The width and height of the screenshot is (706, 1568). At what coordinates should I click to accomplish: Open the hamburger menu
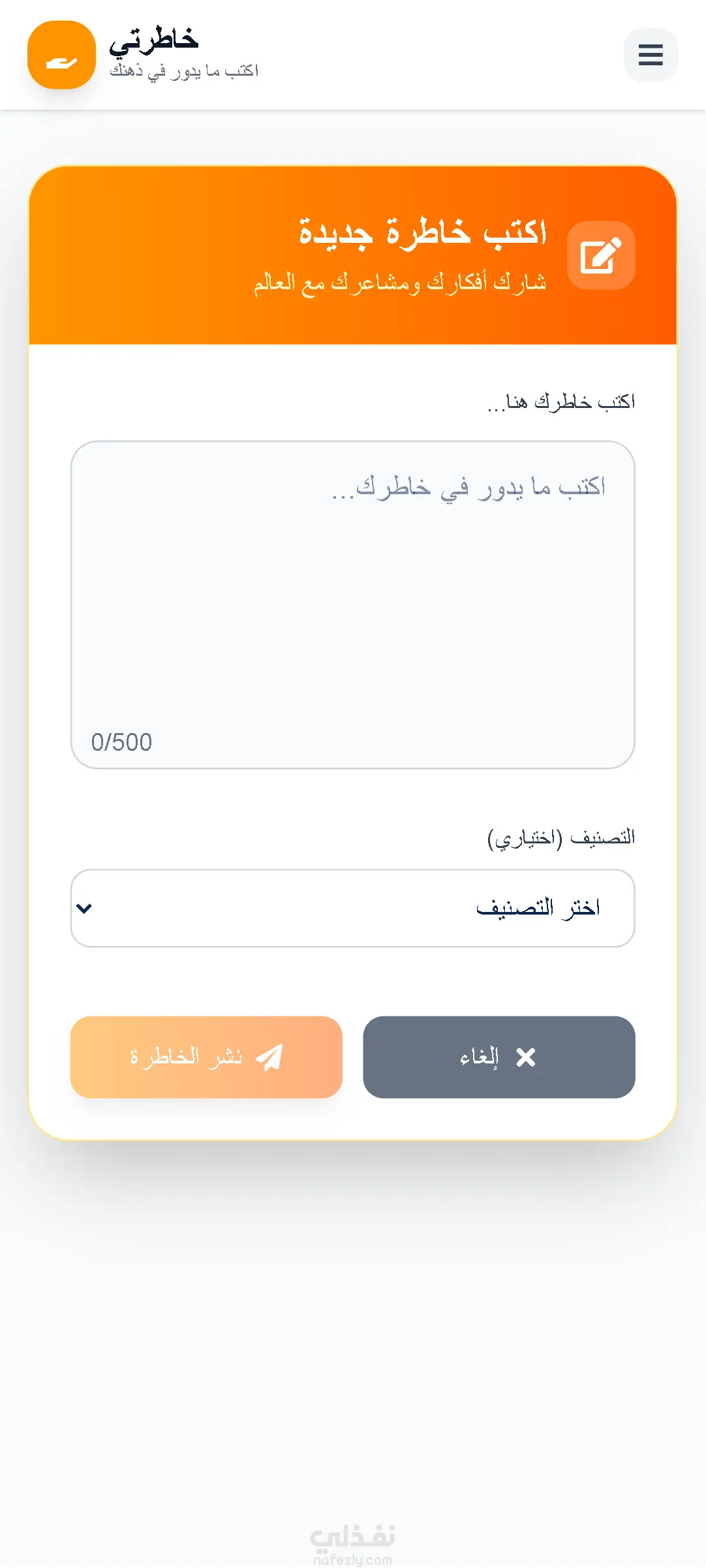tap(650, 55)
